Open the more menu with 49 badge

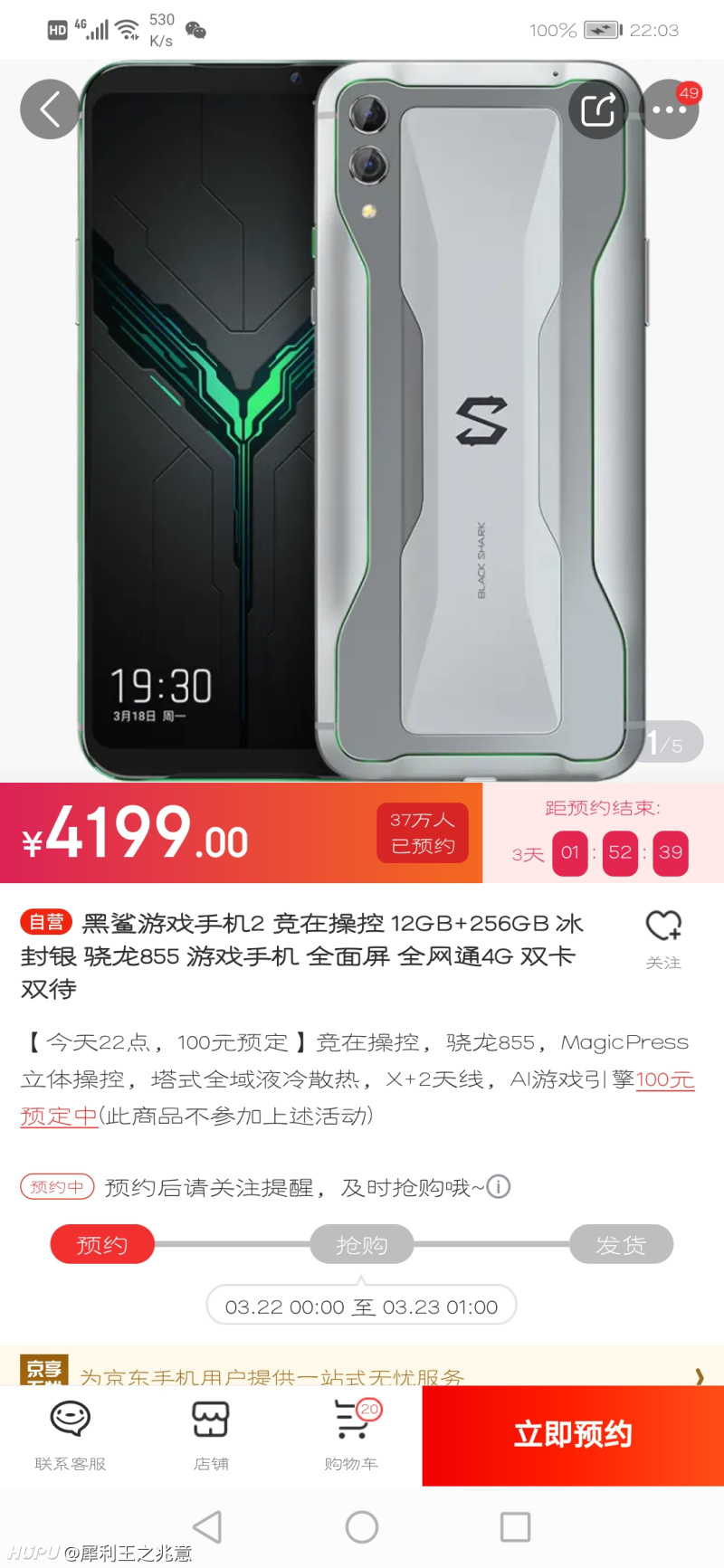[669, 109]
